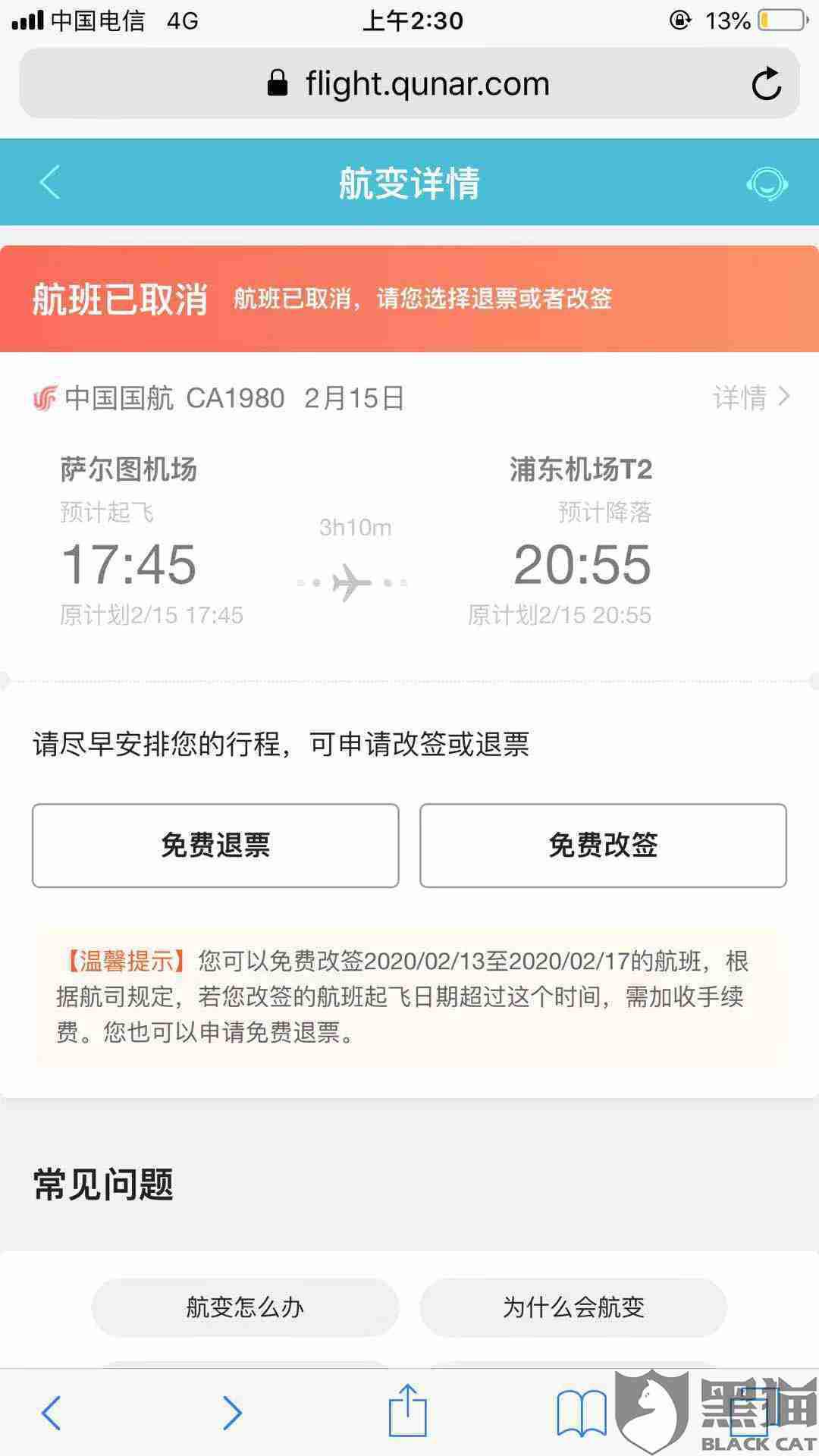The width and height of the screenshot is (819, 1456).
Task: Open Safari bookmarks
Action: 582,1414
